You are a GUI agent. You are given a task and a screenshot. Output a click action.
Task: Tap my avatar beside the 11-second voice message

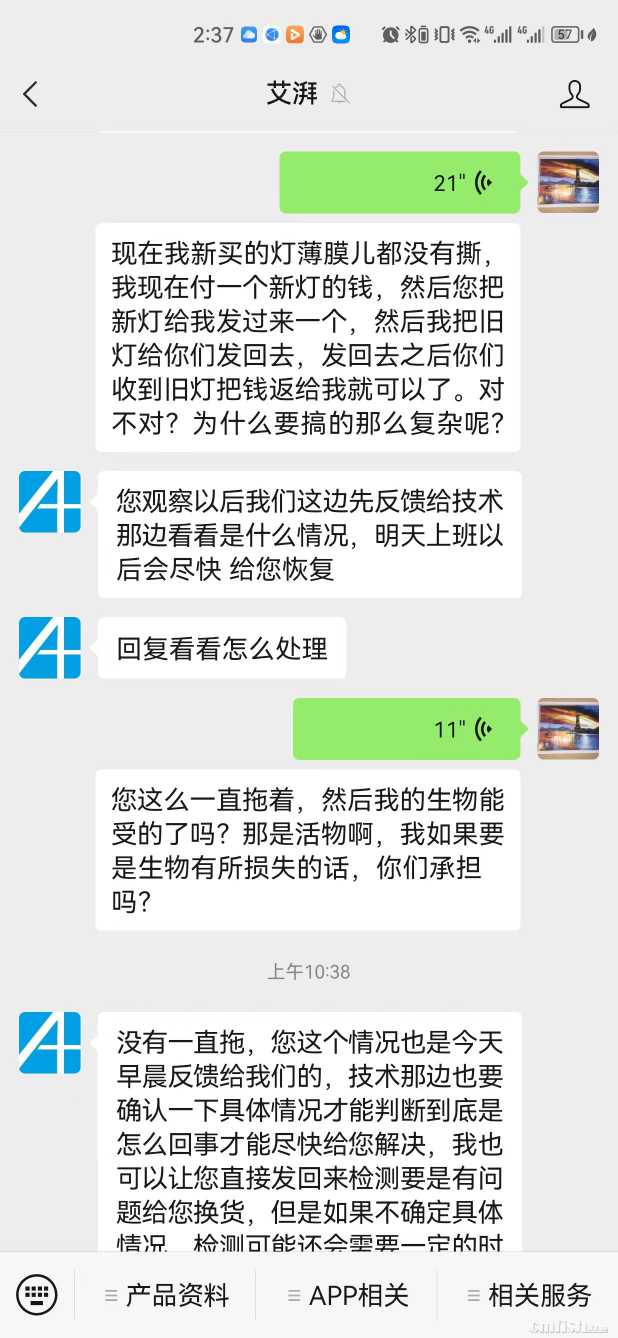568,729
